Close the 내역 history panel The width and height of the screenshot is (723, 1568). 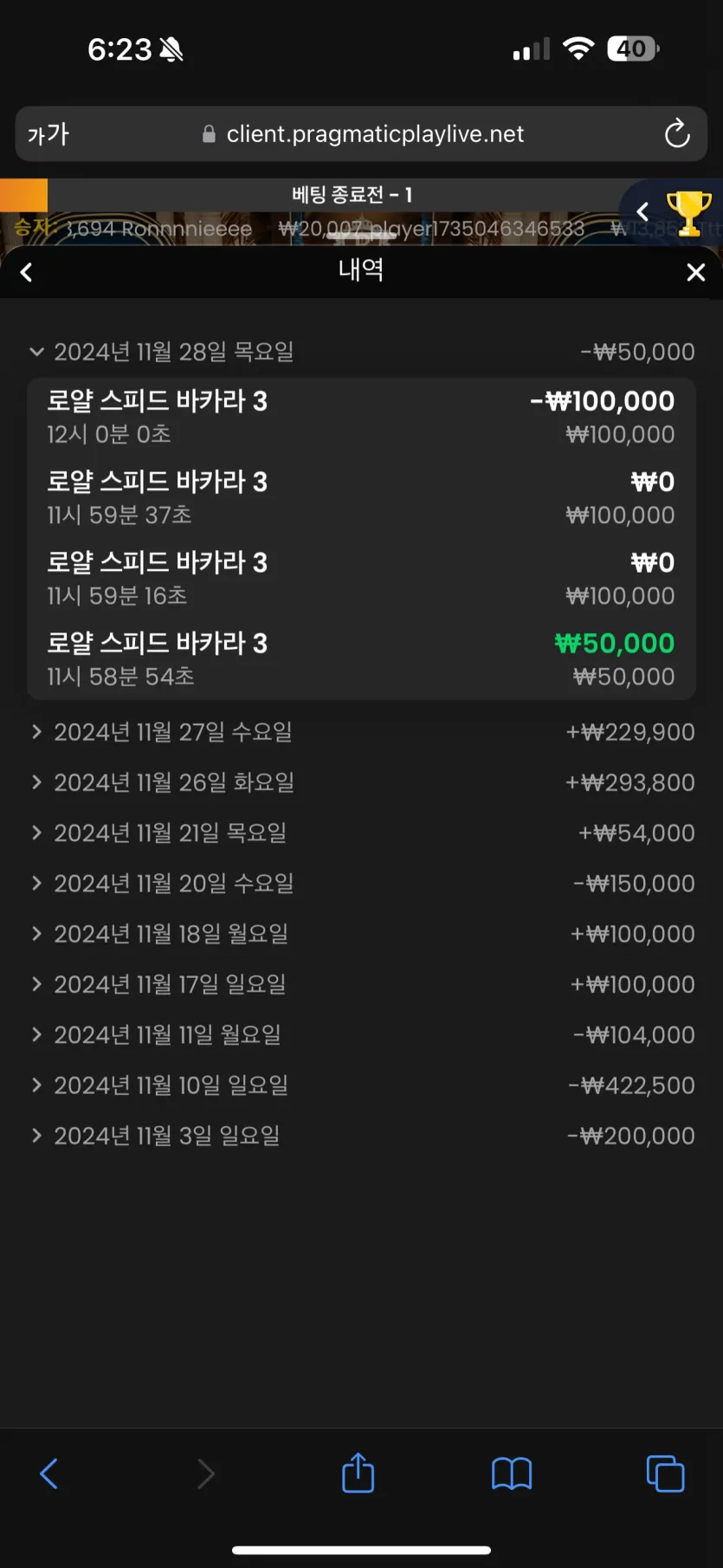click(x=695, y=273)
